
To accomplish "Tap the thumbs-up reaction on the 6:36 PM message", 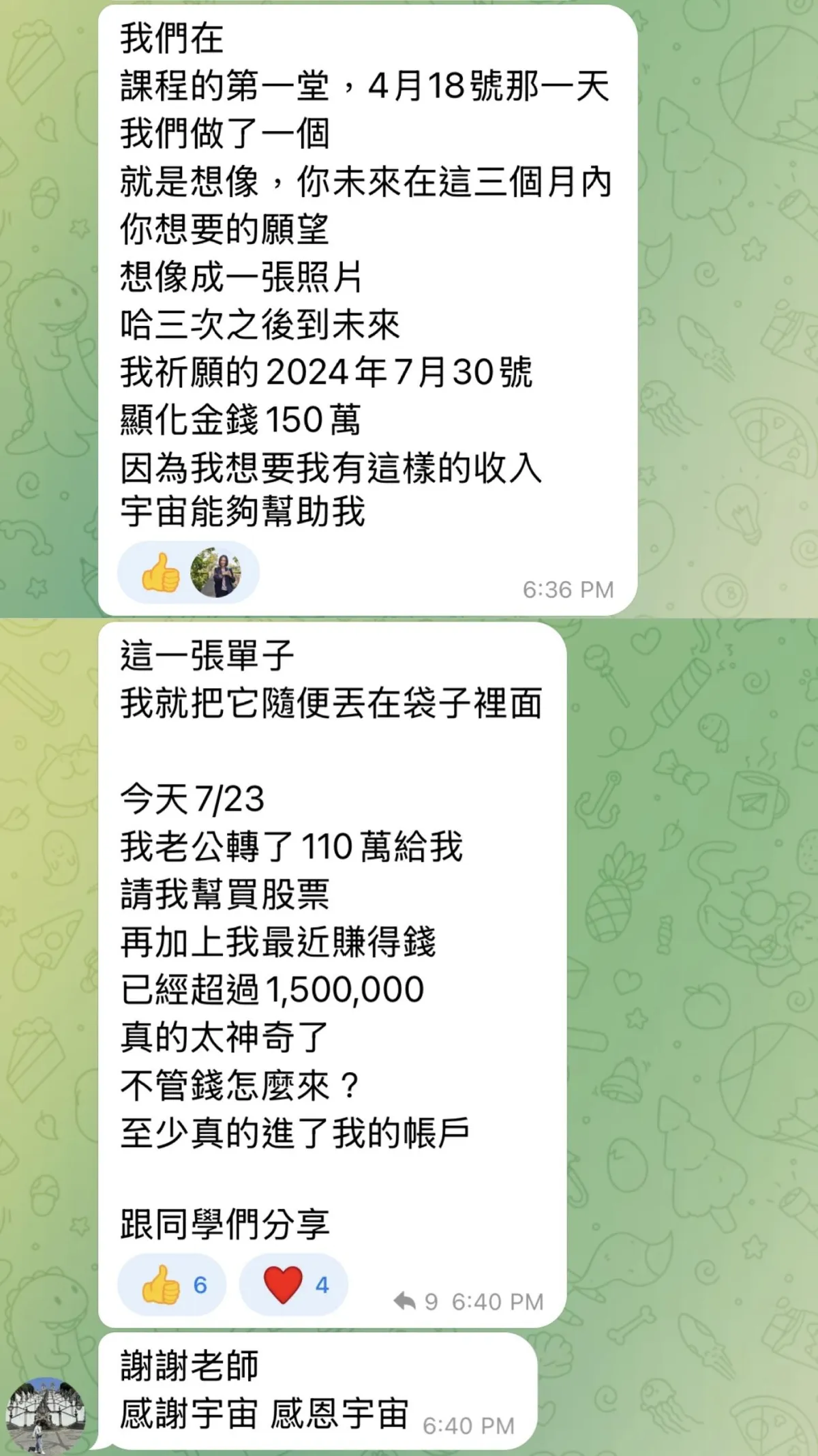I will (188, 573).
